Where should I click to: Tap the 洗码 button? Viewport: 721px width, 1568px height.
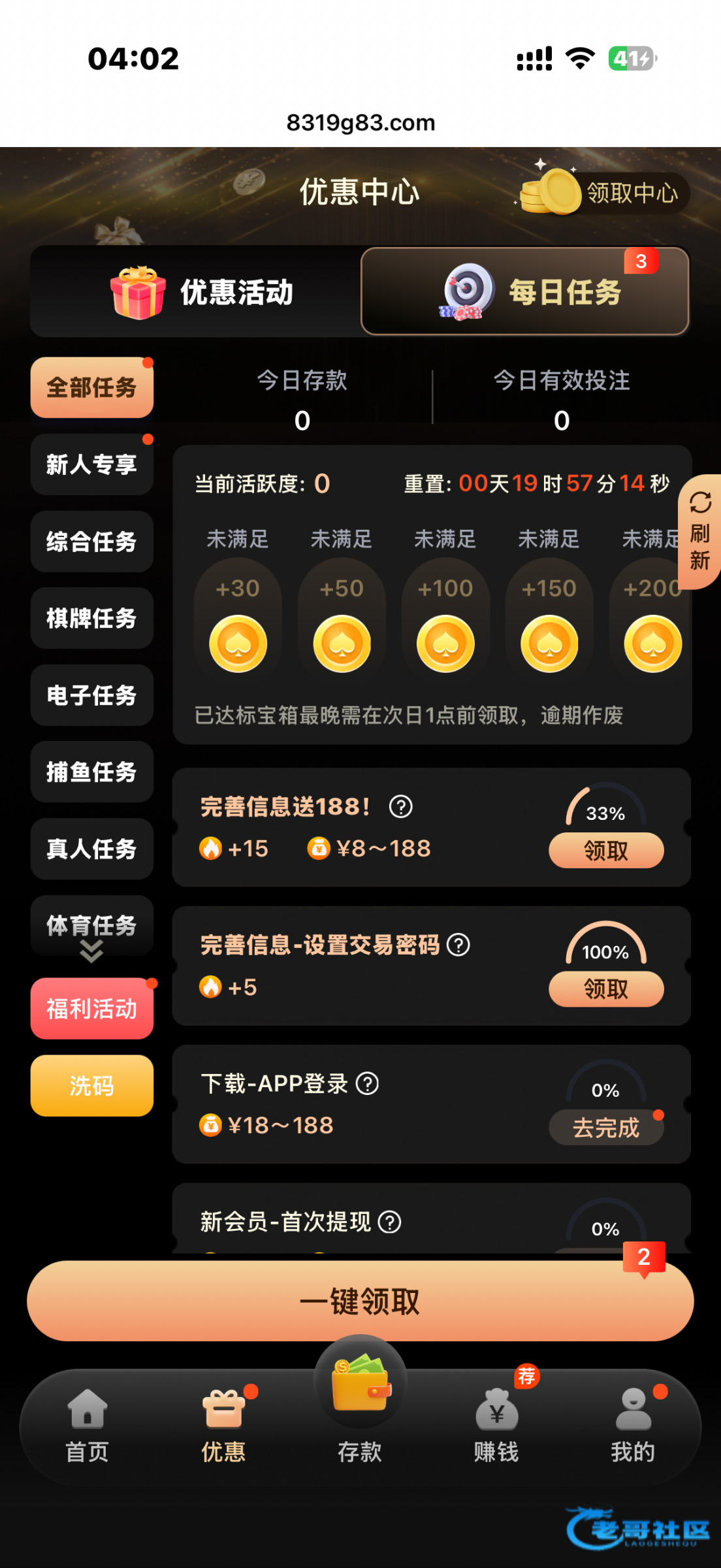tap(91, 1086)
